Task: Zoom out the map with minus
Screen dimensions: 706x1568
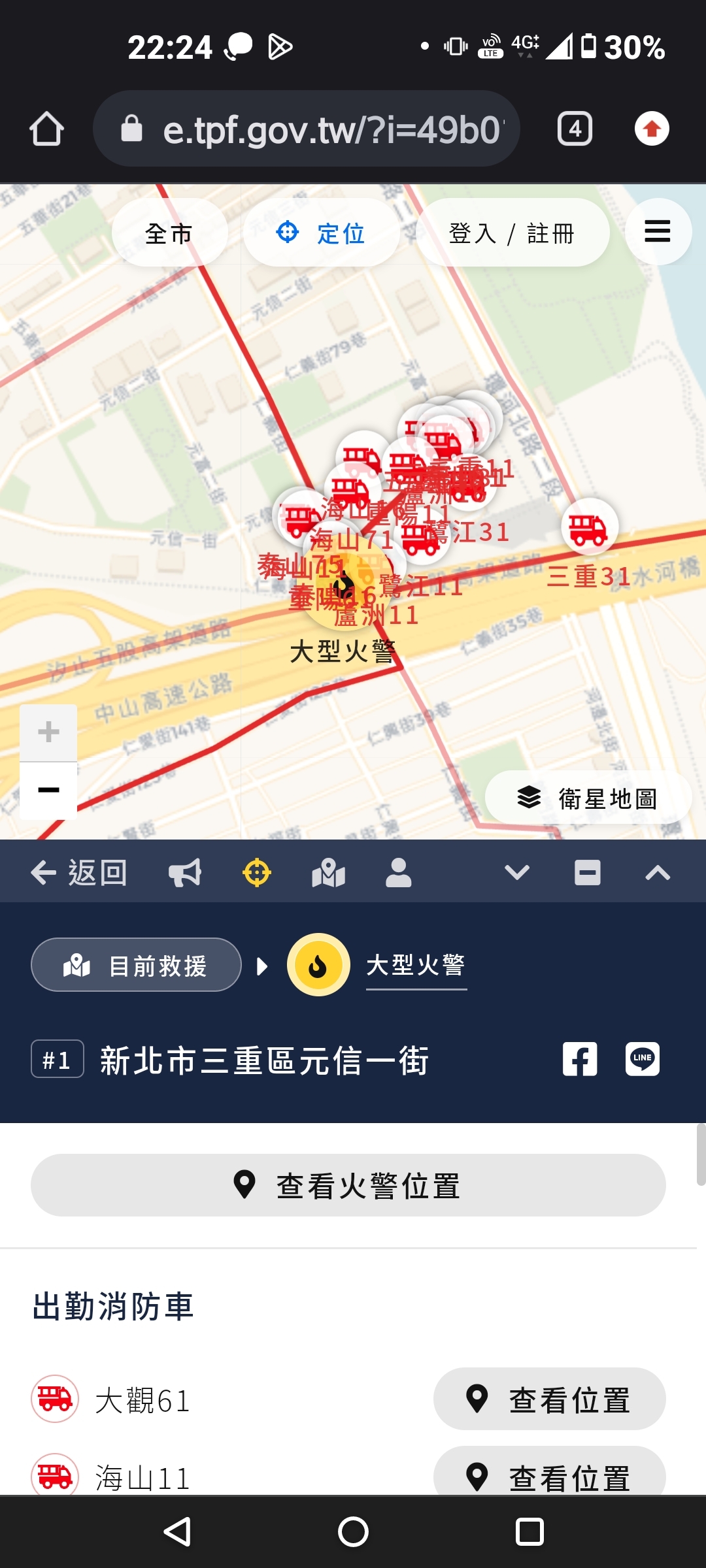Action: 48,790
